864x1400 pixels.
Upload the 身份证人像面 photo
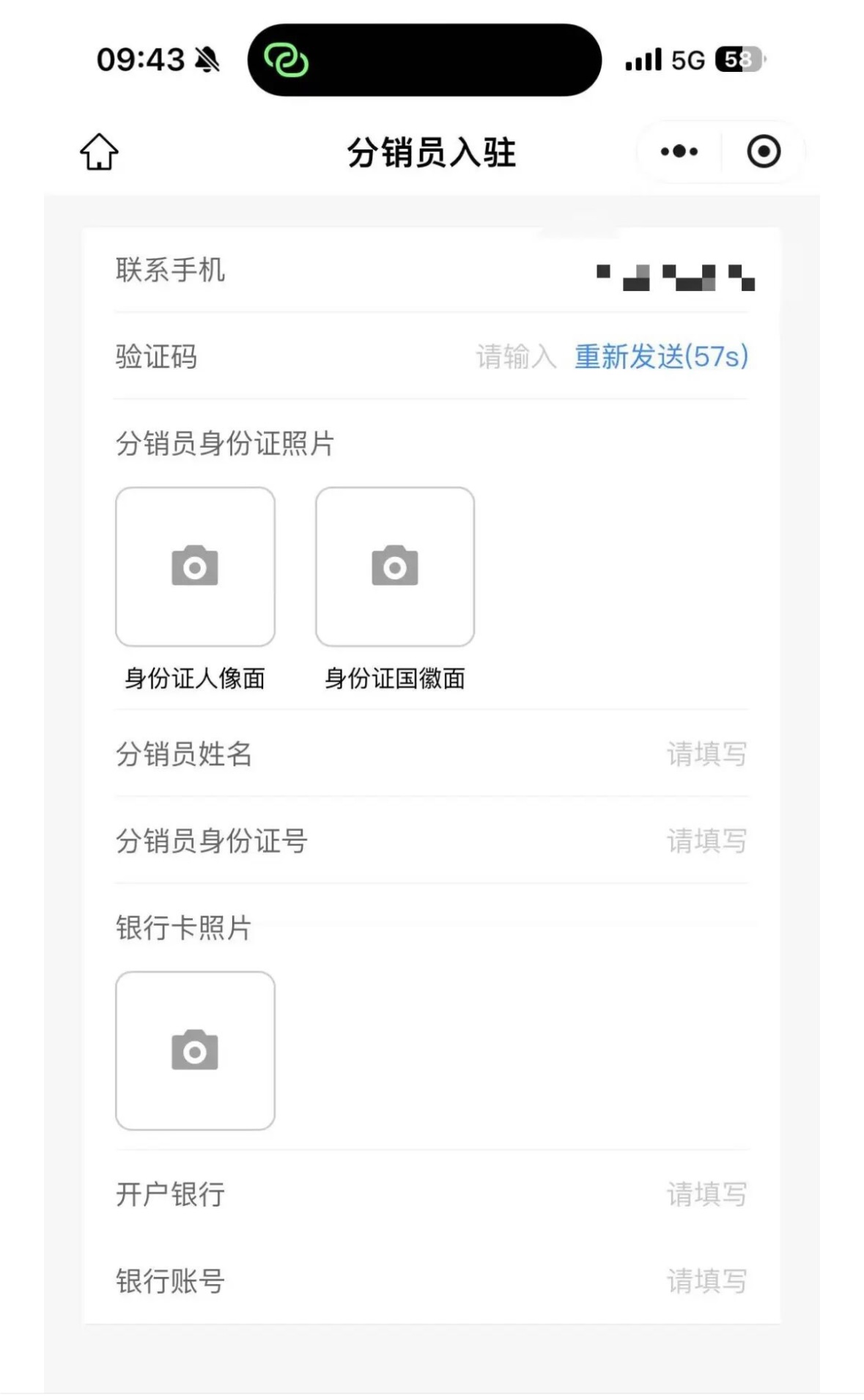click(195, 567)
